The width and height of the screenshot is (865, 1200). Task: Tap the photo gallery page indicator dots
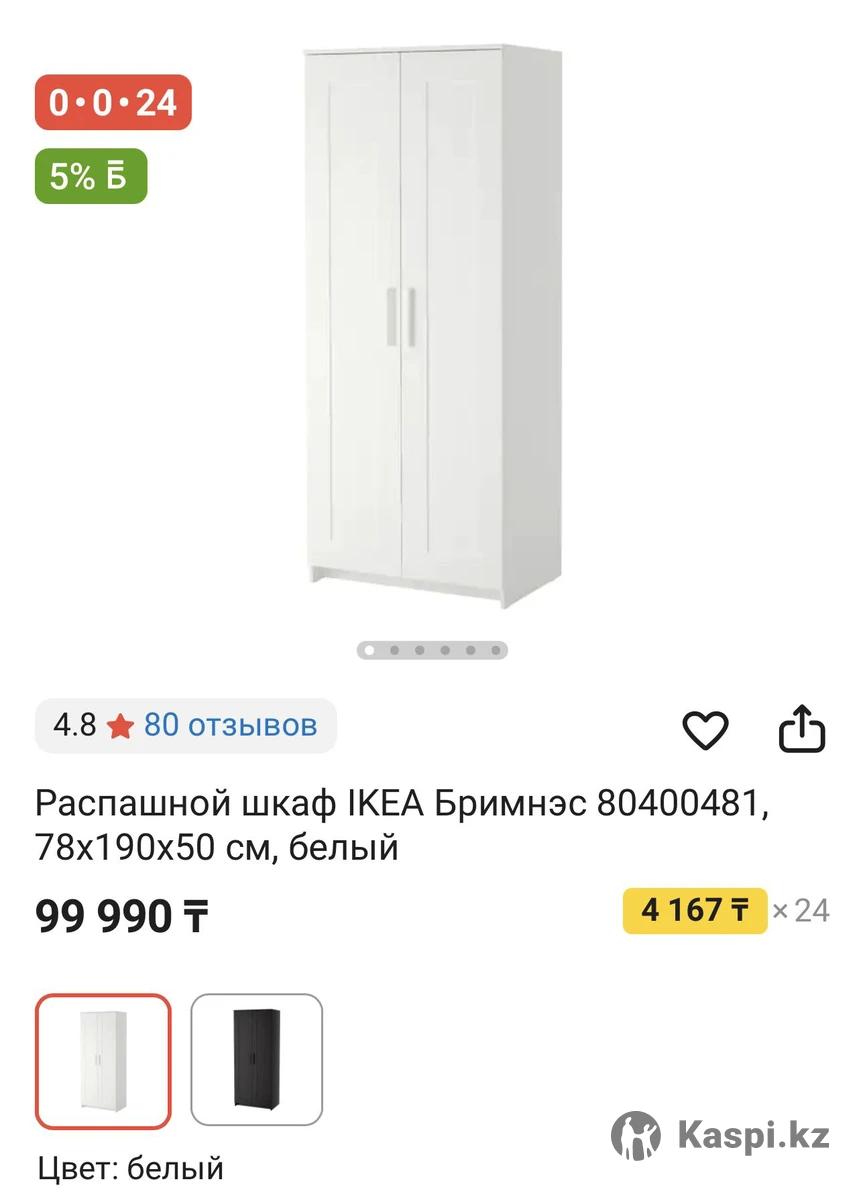[432, 650]
